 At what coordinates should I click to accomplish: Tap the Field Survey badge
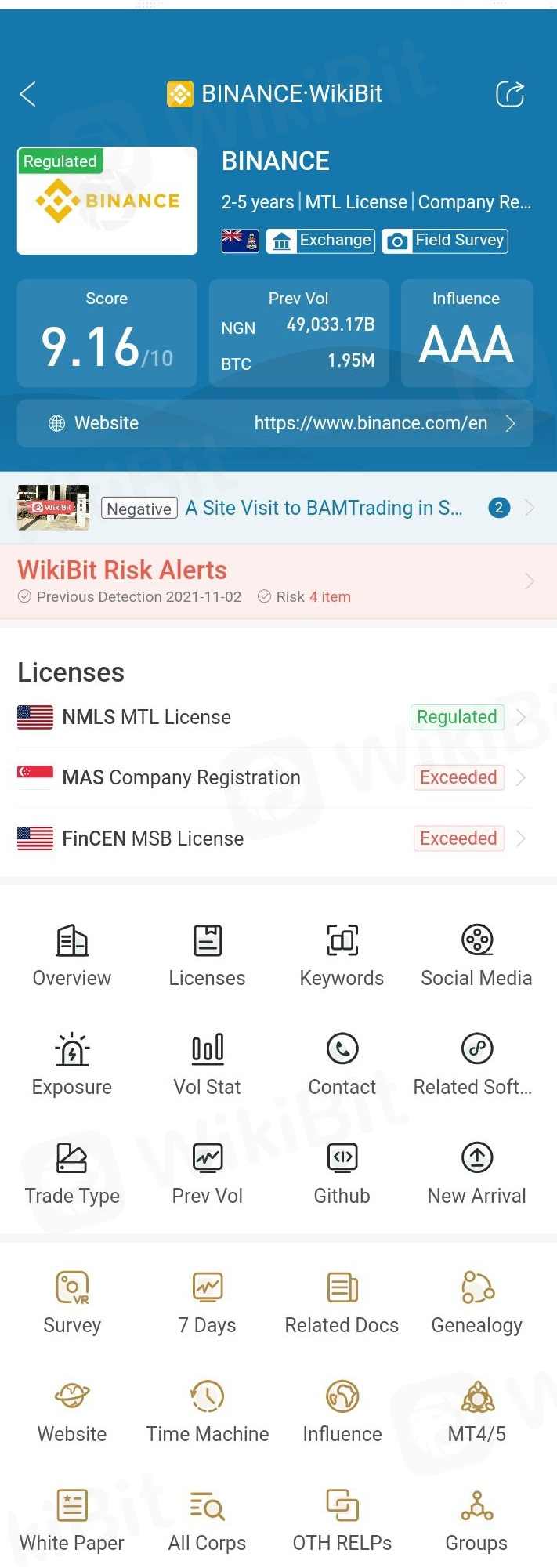tap(445, 241)
